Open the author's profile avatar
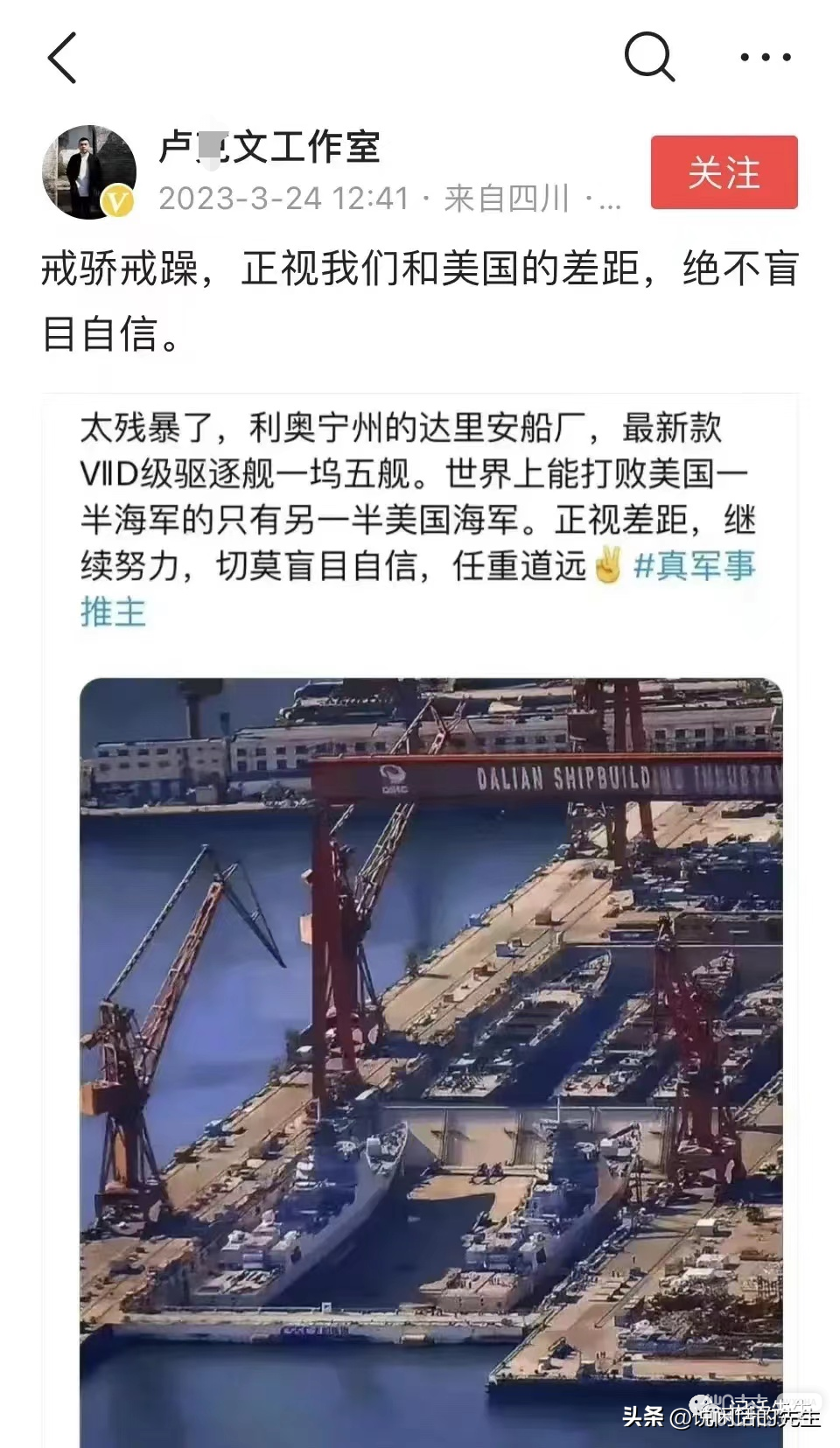Image resolution: width=840 pixels, height=1448 pixels. (89, 171)
